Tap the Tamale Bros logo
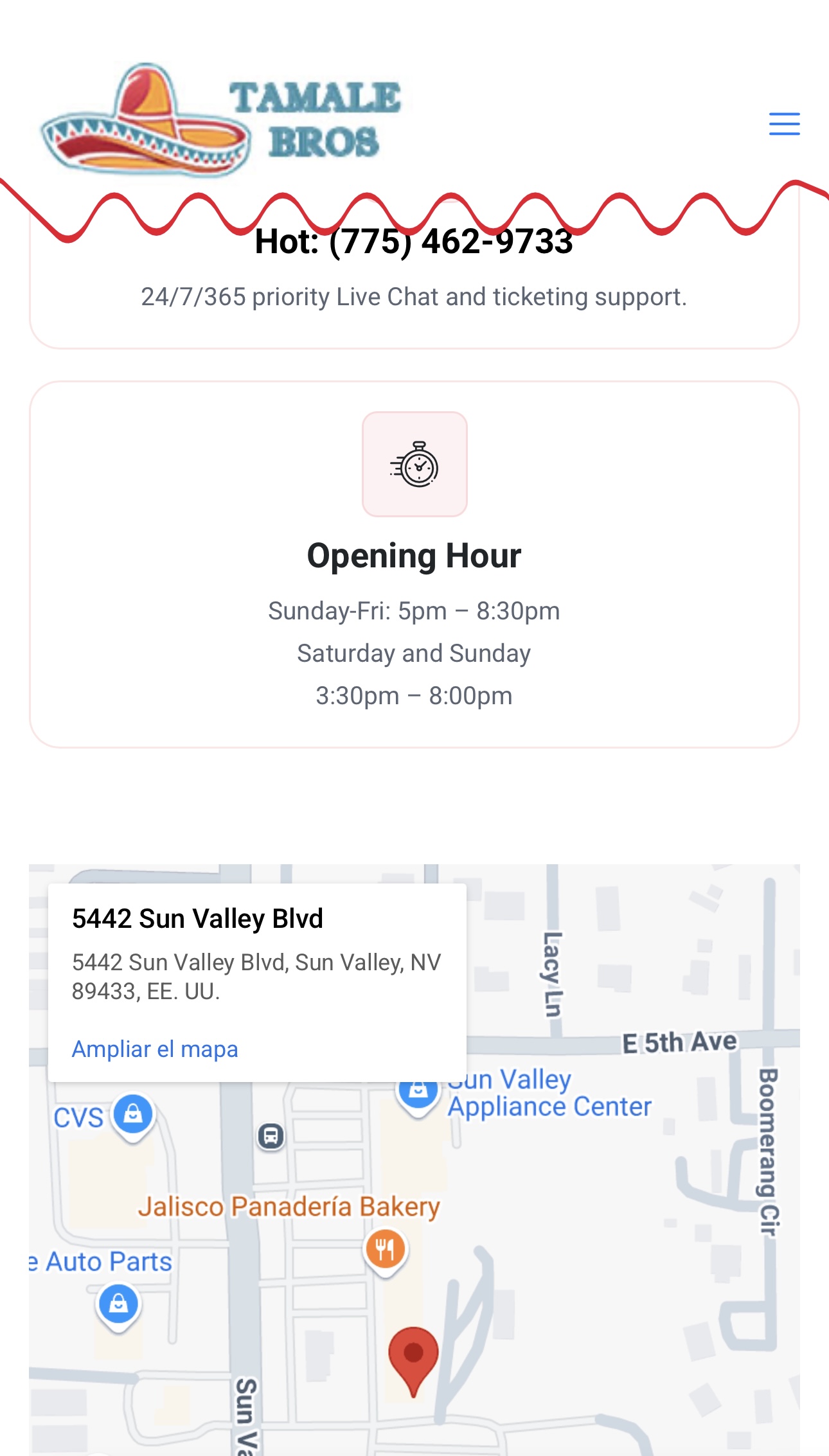 222,120
